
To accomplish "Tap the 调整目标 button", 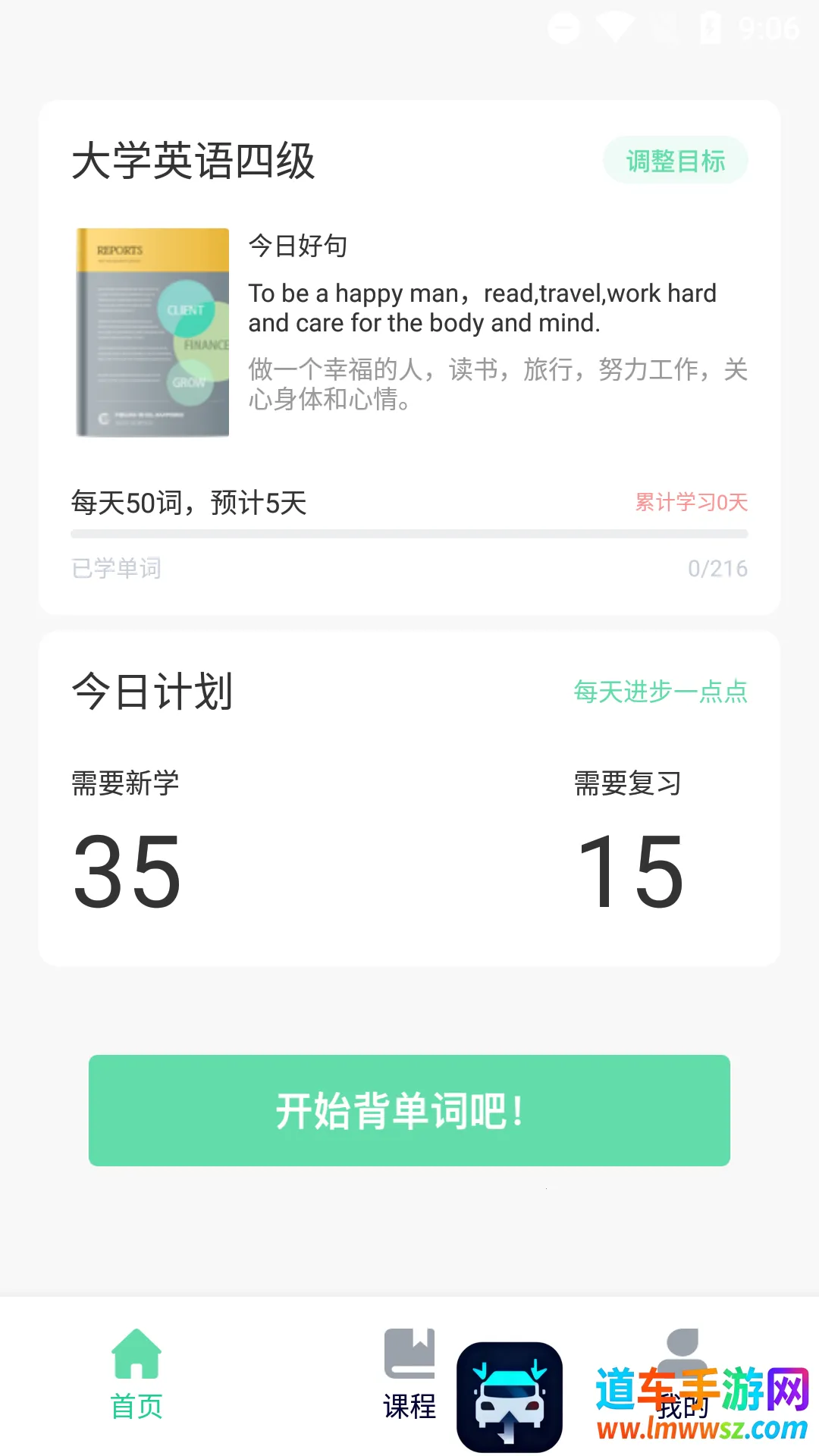I will click(x=675, y=161).
